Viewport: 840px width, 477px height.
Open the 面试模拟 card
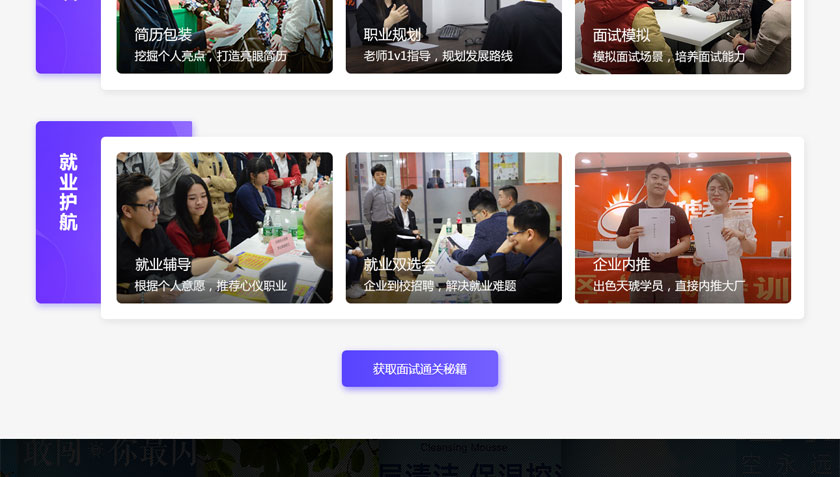click(682, 36)
